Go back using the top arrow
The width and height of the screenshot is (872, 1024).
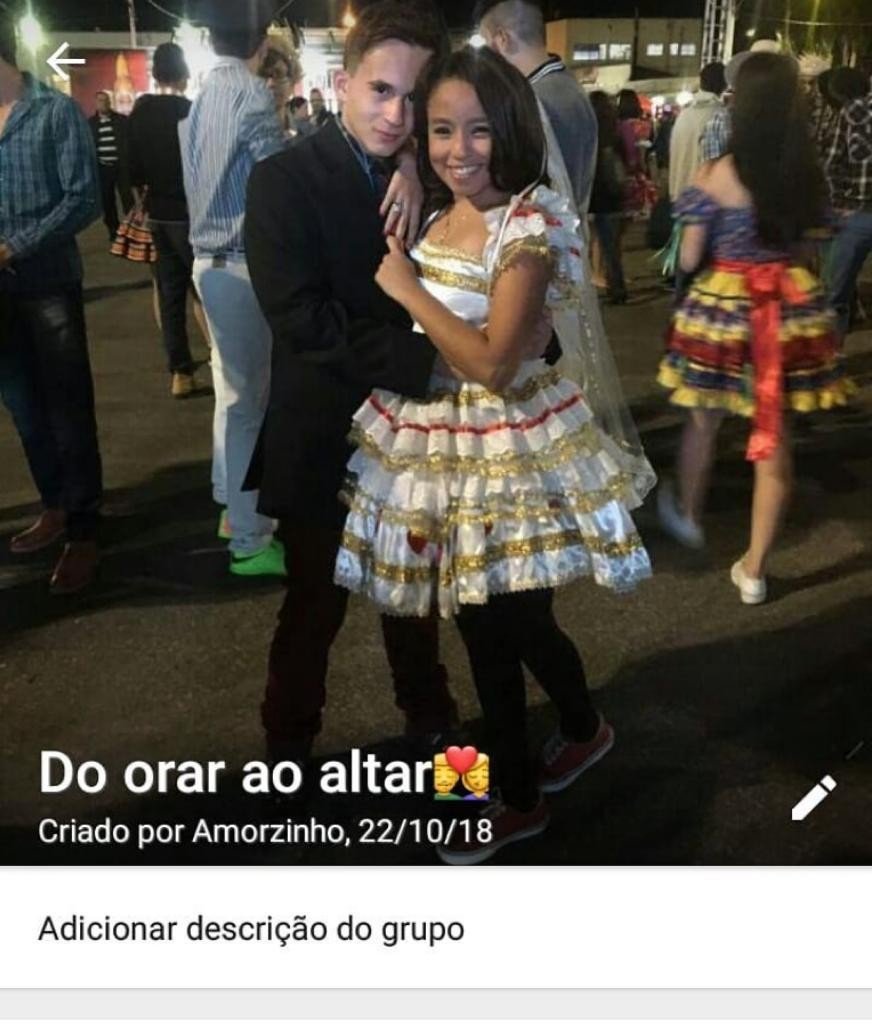pos(65,61)
